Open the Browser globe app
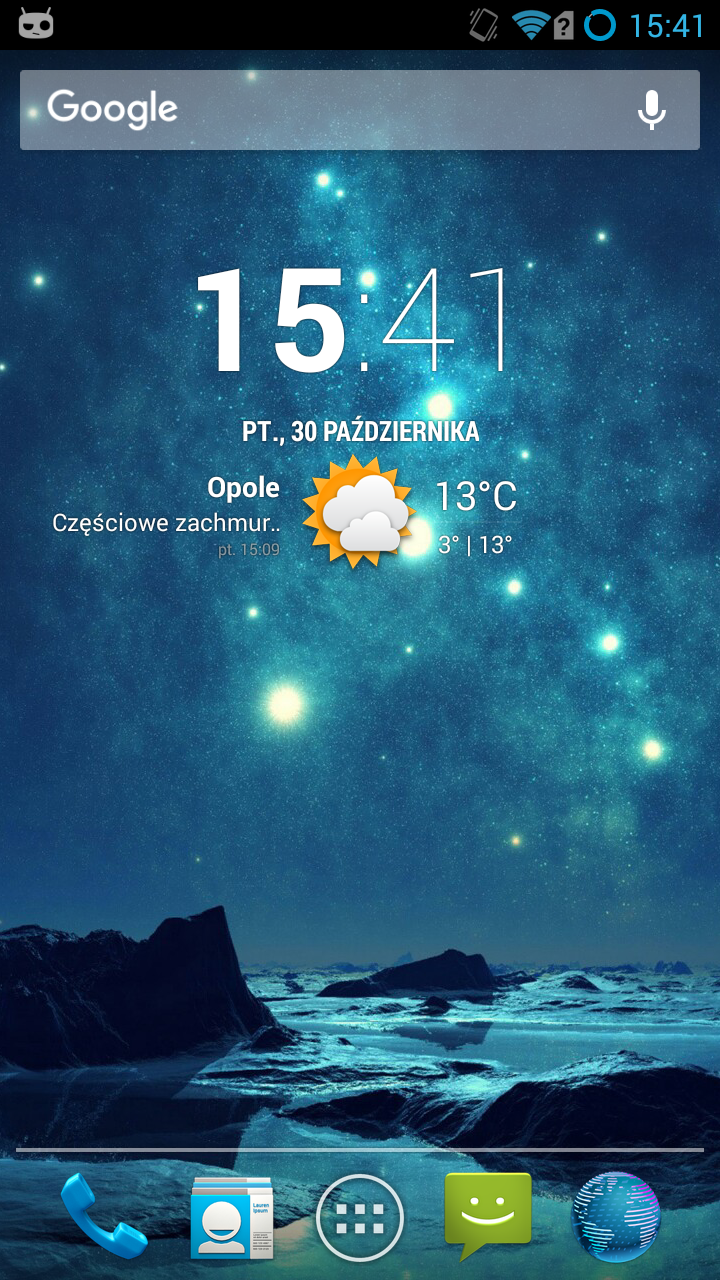Viewport: 720px width, 1280px height. click(616, 1217)
